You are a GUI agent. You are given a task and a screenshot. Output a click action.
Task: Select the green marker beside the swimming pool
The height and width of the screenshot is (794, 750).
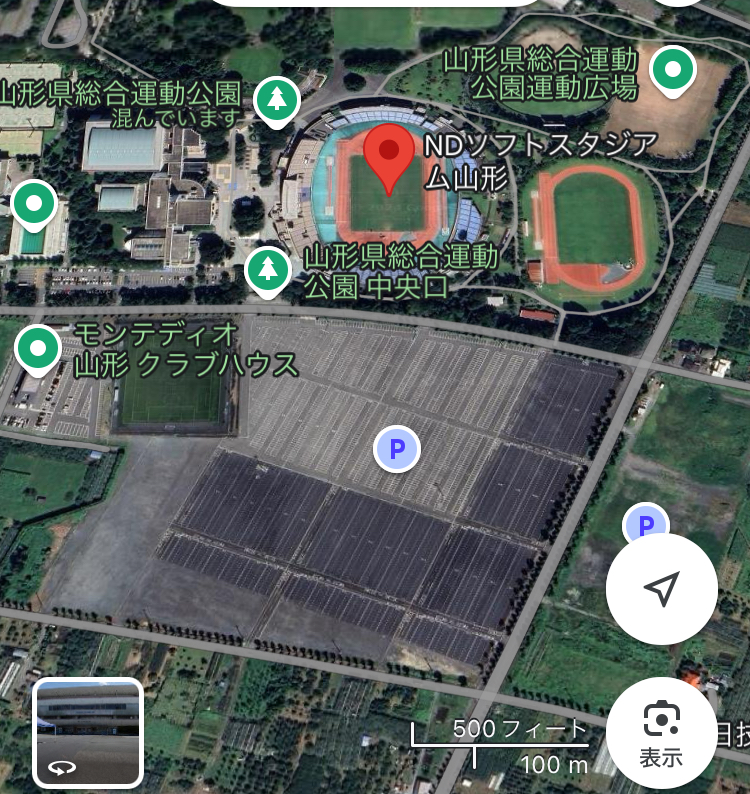35,204
